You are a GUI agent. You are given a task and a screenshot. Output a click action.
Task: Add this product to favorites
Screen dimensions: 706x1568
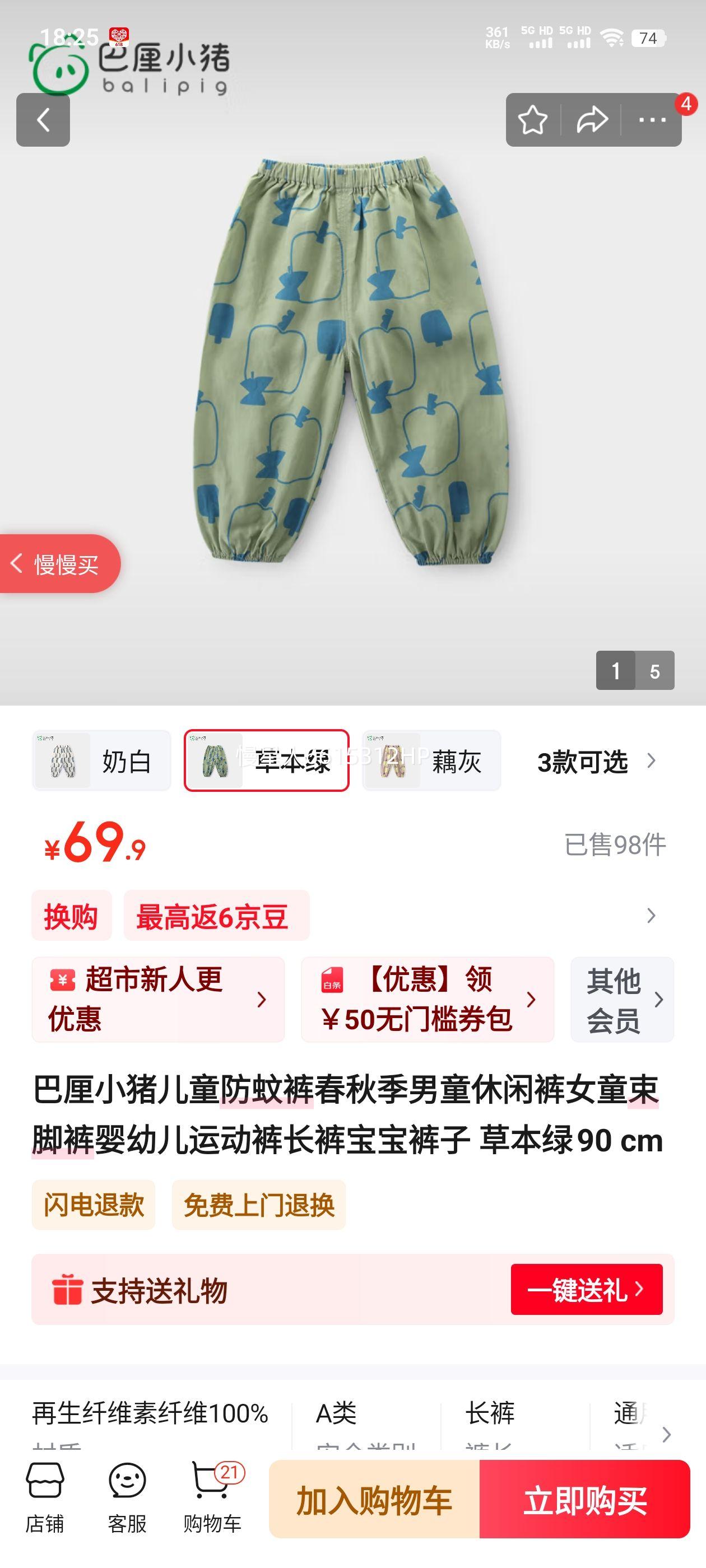[x=532, y=120]
